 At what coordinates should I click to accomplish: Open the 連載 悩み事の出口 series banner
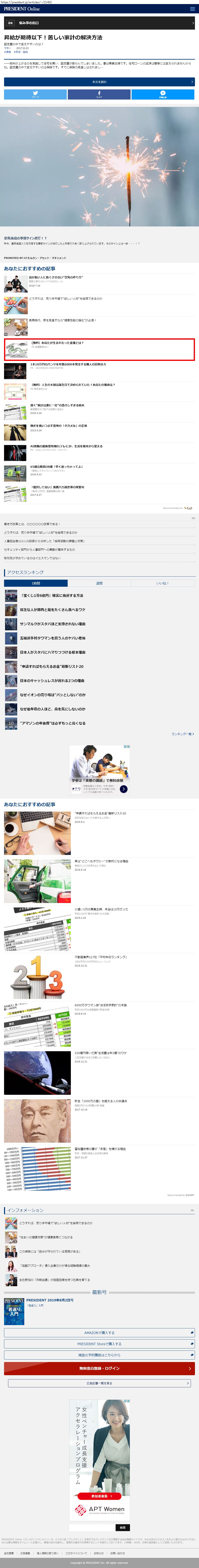(99, 23)
